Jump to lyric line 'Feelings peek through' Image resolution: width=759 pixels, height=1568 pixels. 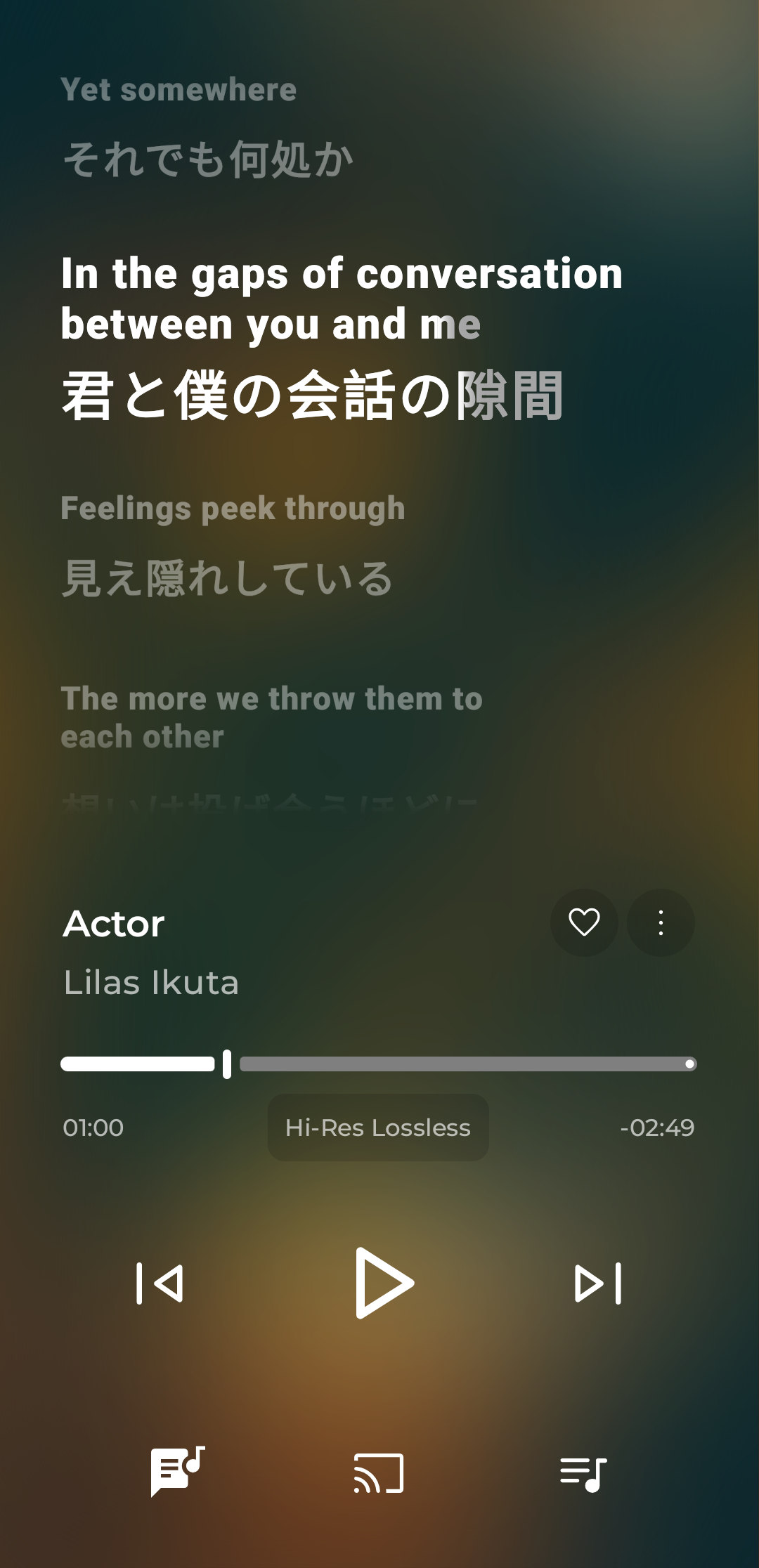233,509
